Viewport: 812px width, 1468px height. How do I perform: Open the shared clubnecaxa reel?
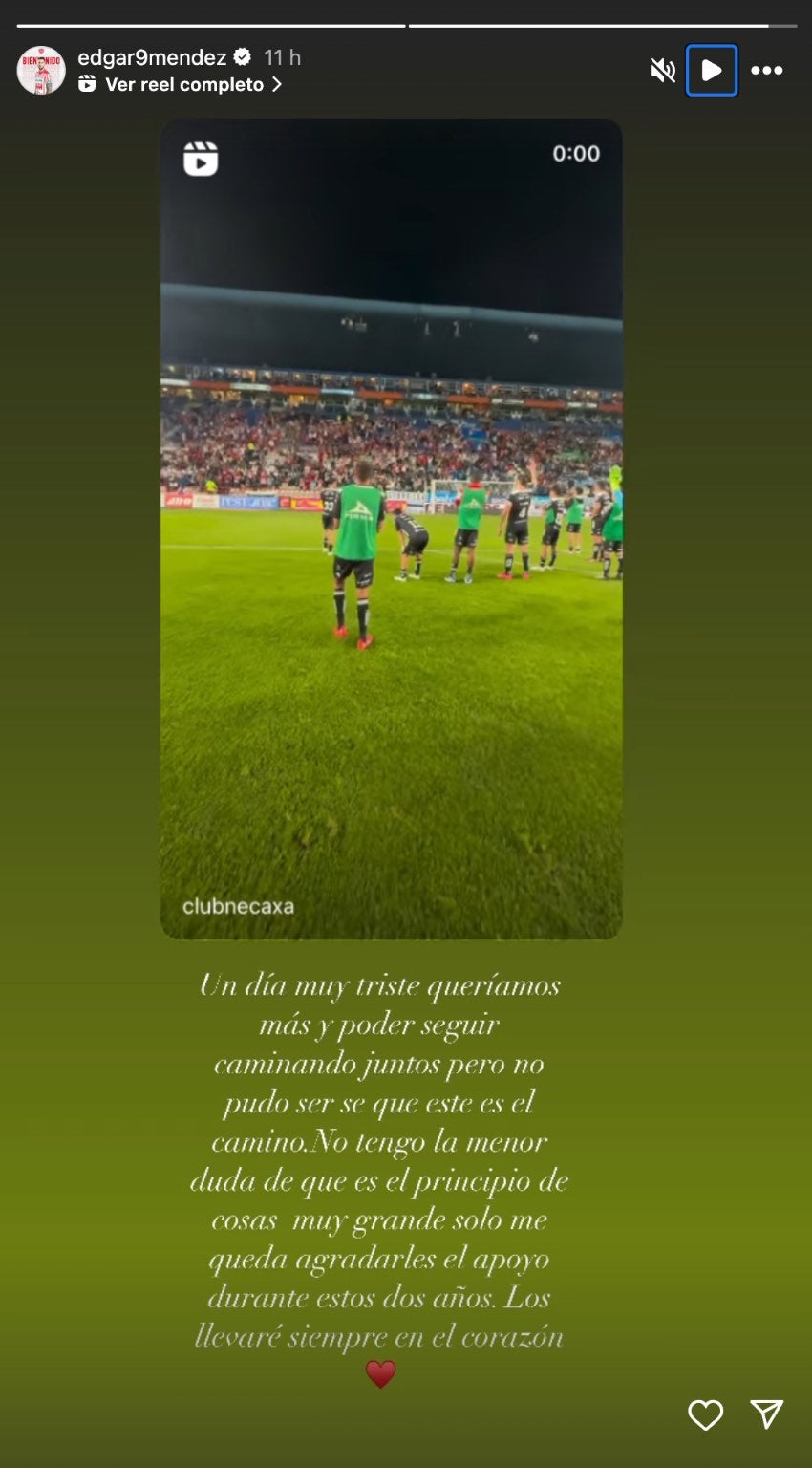391,528
